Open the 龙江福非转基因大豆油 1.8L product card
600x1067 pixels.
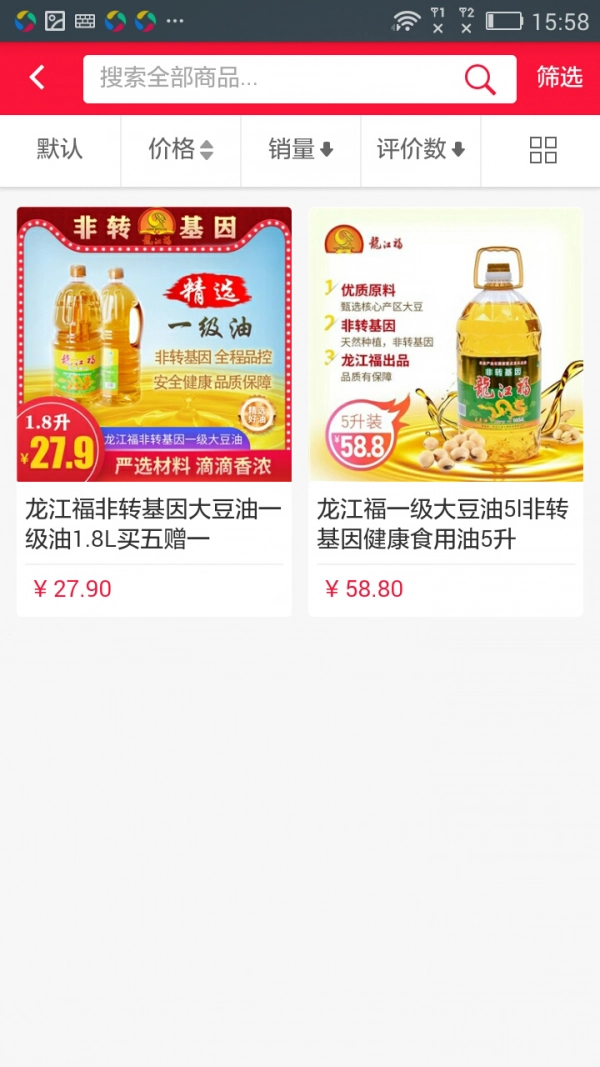pyautogui.click(x=154, y=410)
